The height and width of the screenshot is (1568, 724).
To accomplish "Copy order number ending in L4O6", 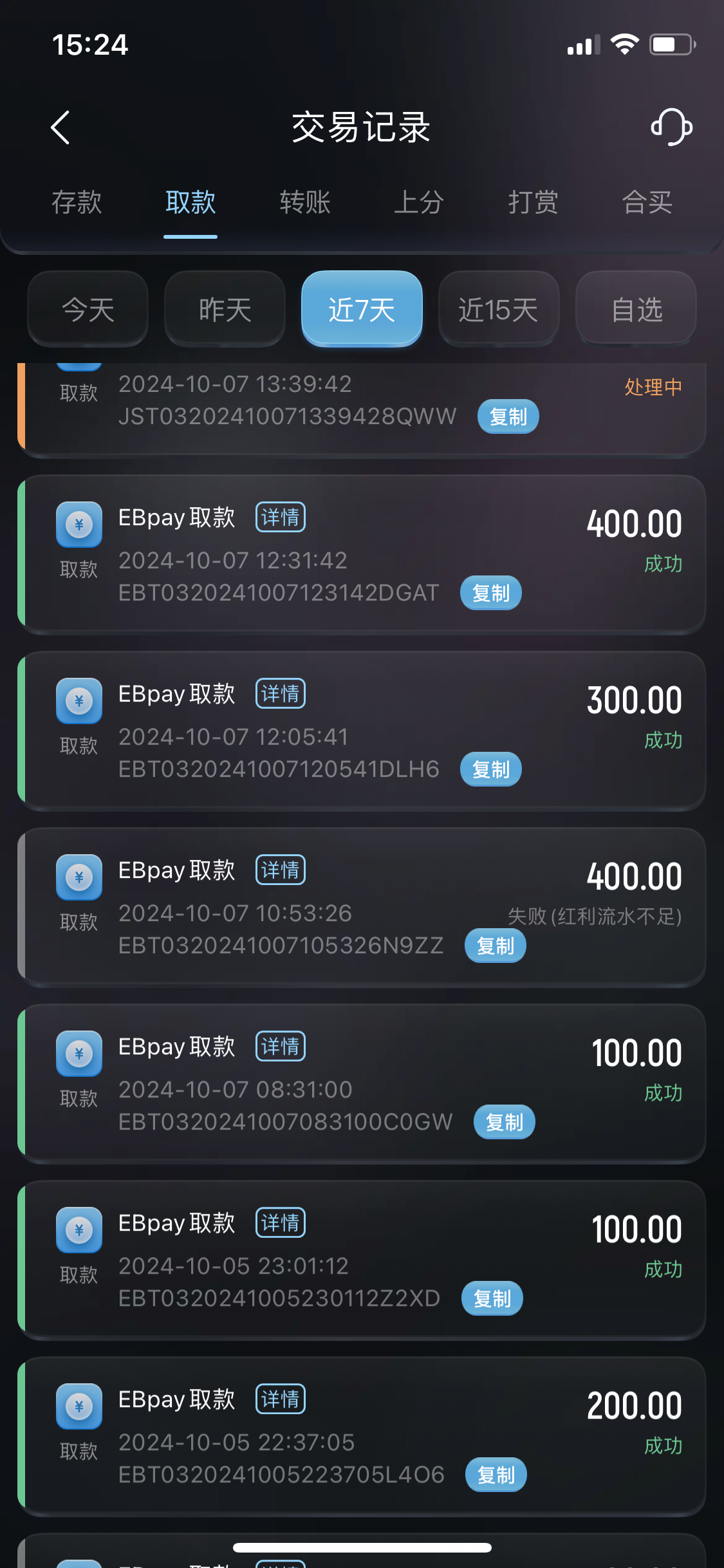I will pos(496,1475).
